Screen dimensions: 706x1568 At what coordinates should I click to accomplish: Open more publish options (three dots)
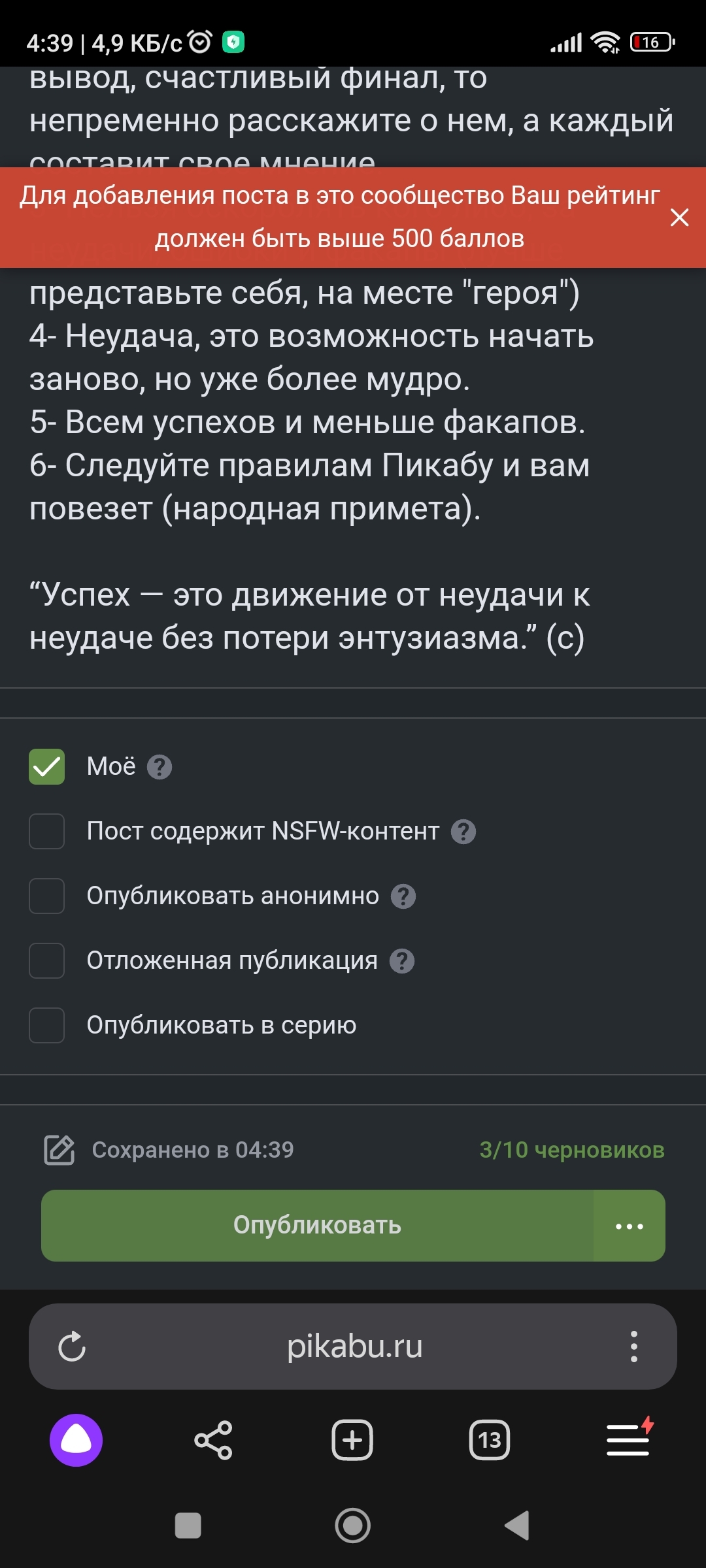pyautogui.click(x=630, y=1226)
